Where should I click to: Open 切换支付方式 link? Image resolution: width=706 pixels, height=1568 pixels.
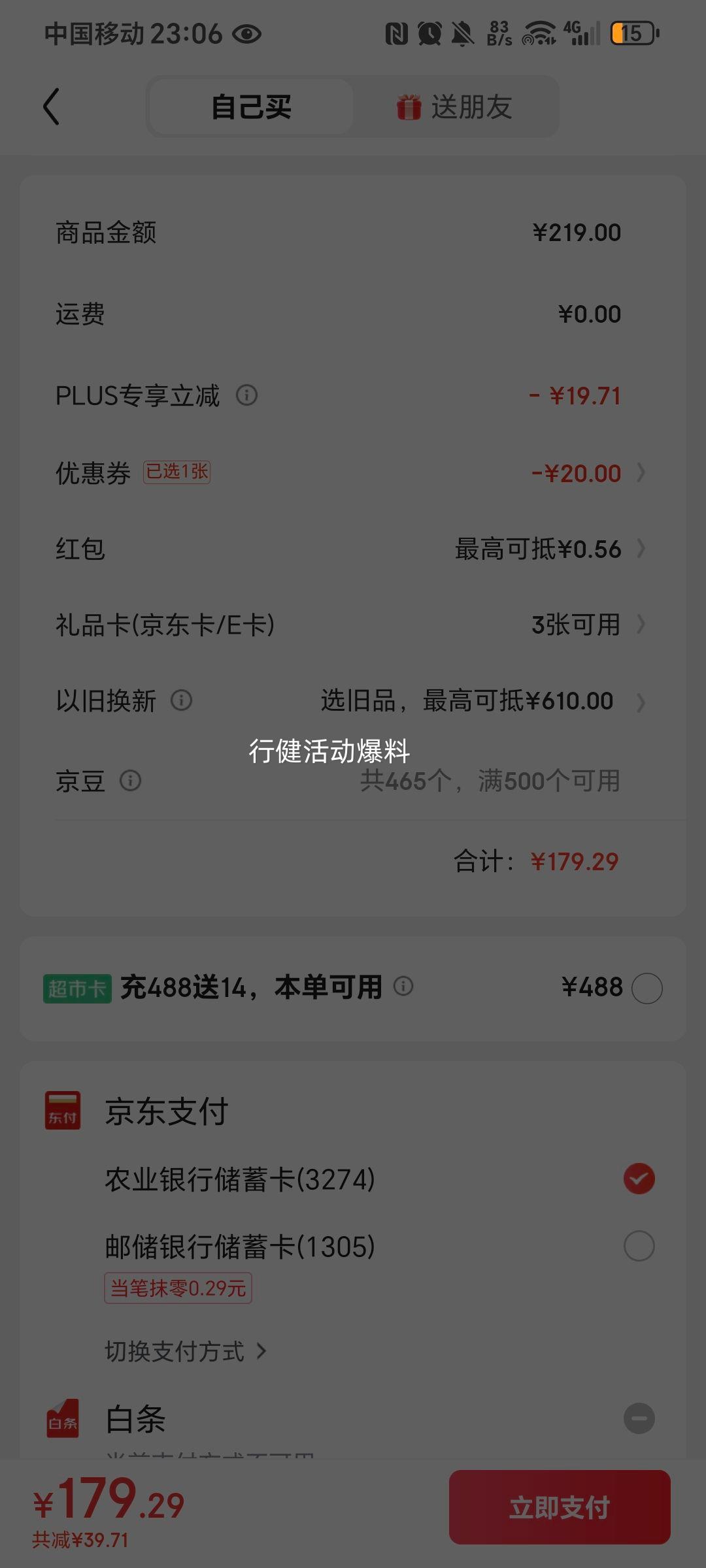tap(186, 1351)
